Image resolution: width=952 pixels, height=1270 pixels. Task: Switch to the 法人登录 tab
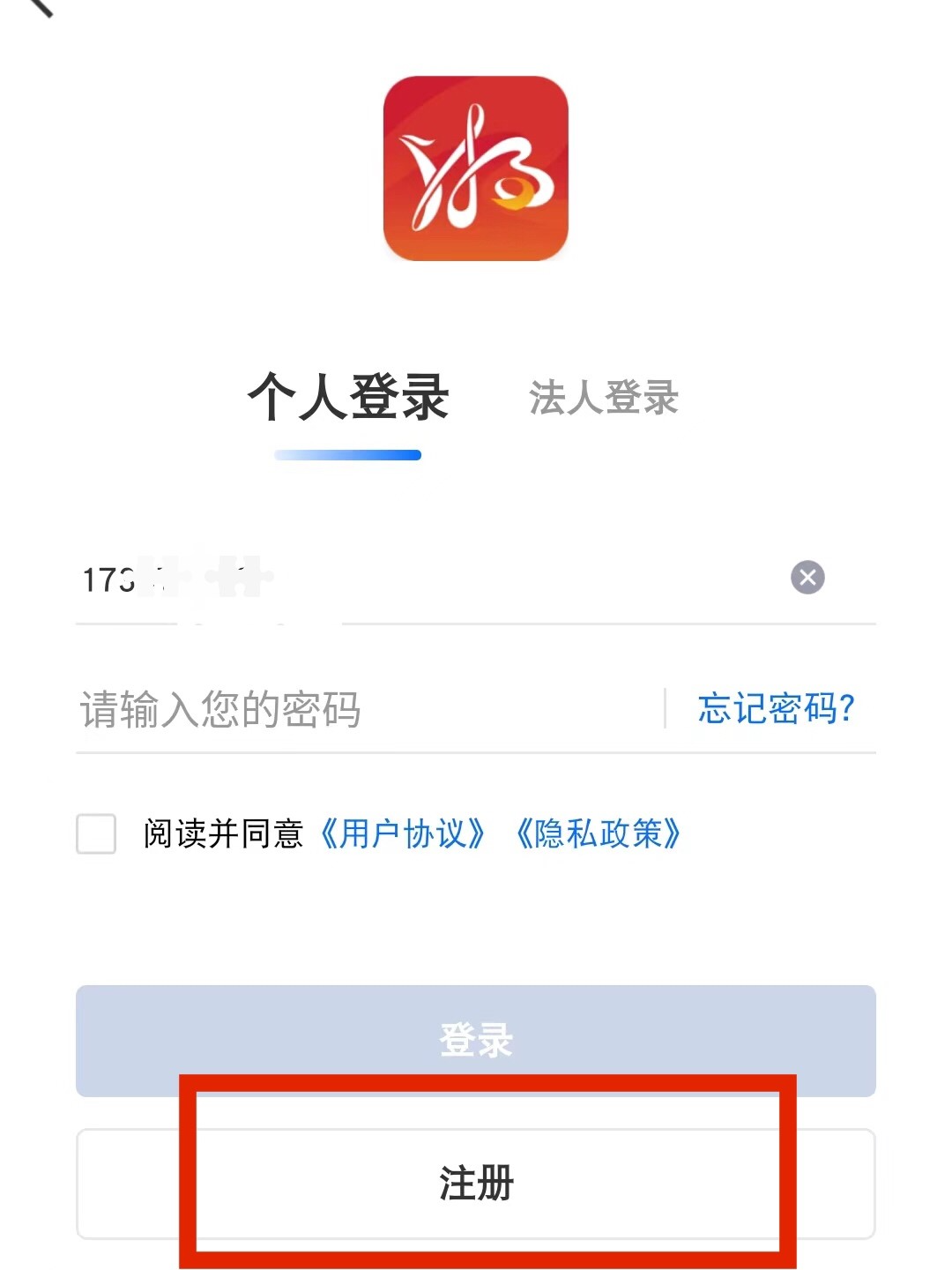pos(604,398)
